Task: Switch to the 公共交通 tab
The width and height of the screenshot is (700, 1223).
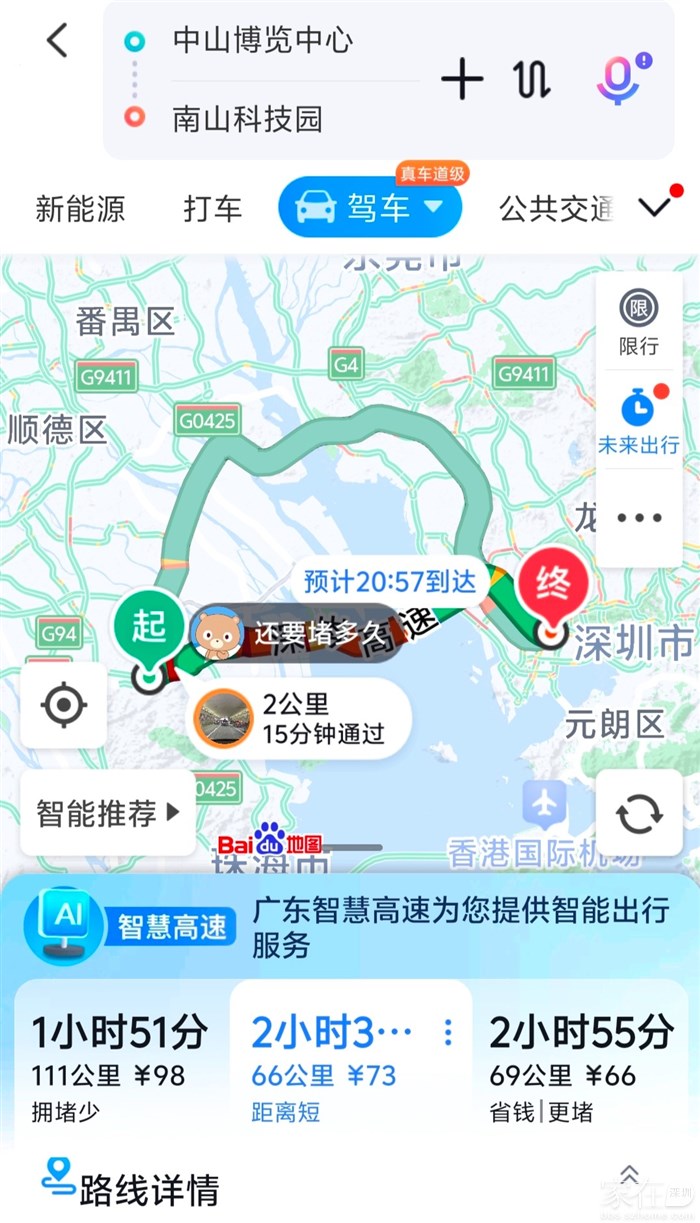Action: click(x=555, y=208)
